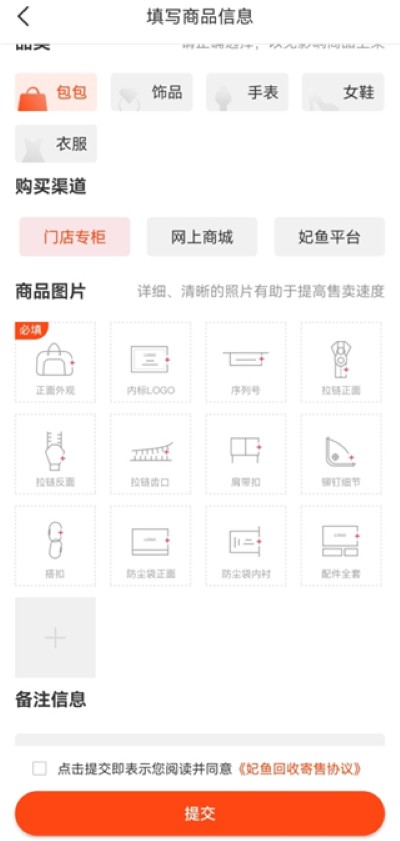The height and width of the screenshot is (841, 400).
Task: Add the 拉链正面 photo
Action: 341,362
